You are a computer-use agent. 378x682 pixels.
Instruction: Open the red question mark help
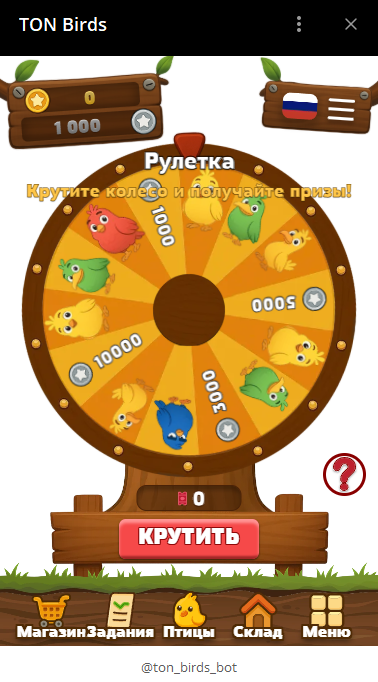point(345,475)
